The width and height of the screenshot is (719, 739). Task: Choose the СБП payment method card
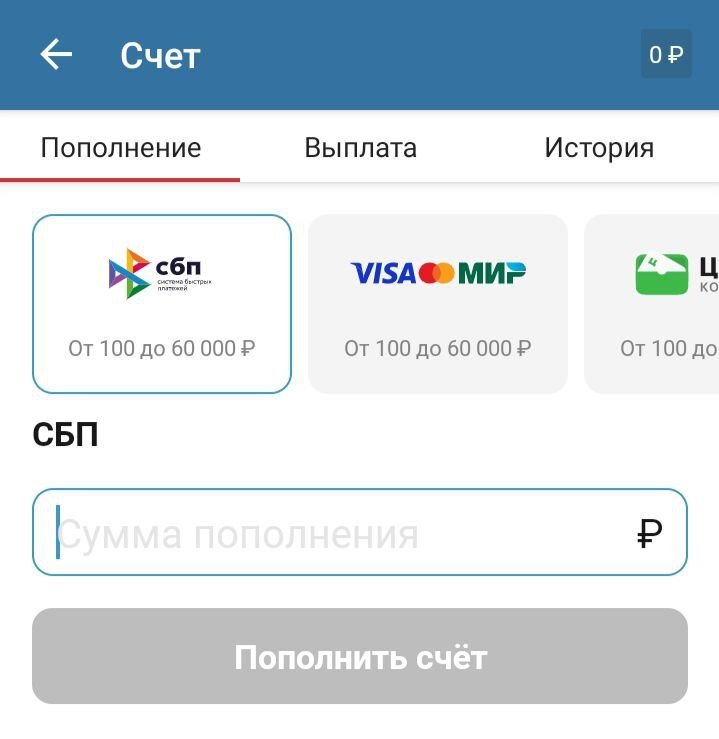pyautogui.click(x=162, y=304)
